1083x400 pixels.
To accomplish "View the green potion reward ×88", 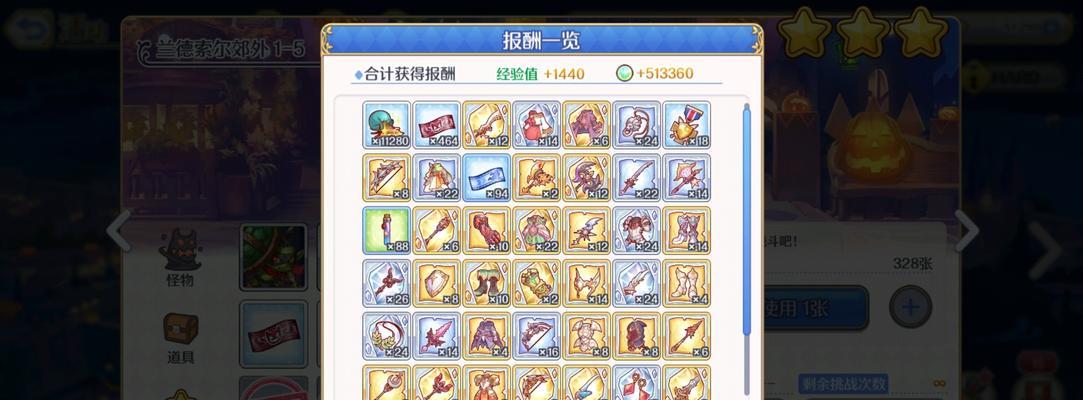I will pyautogui.click(x=386, y=231).
